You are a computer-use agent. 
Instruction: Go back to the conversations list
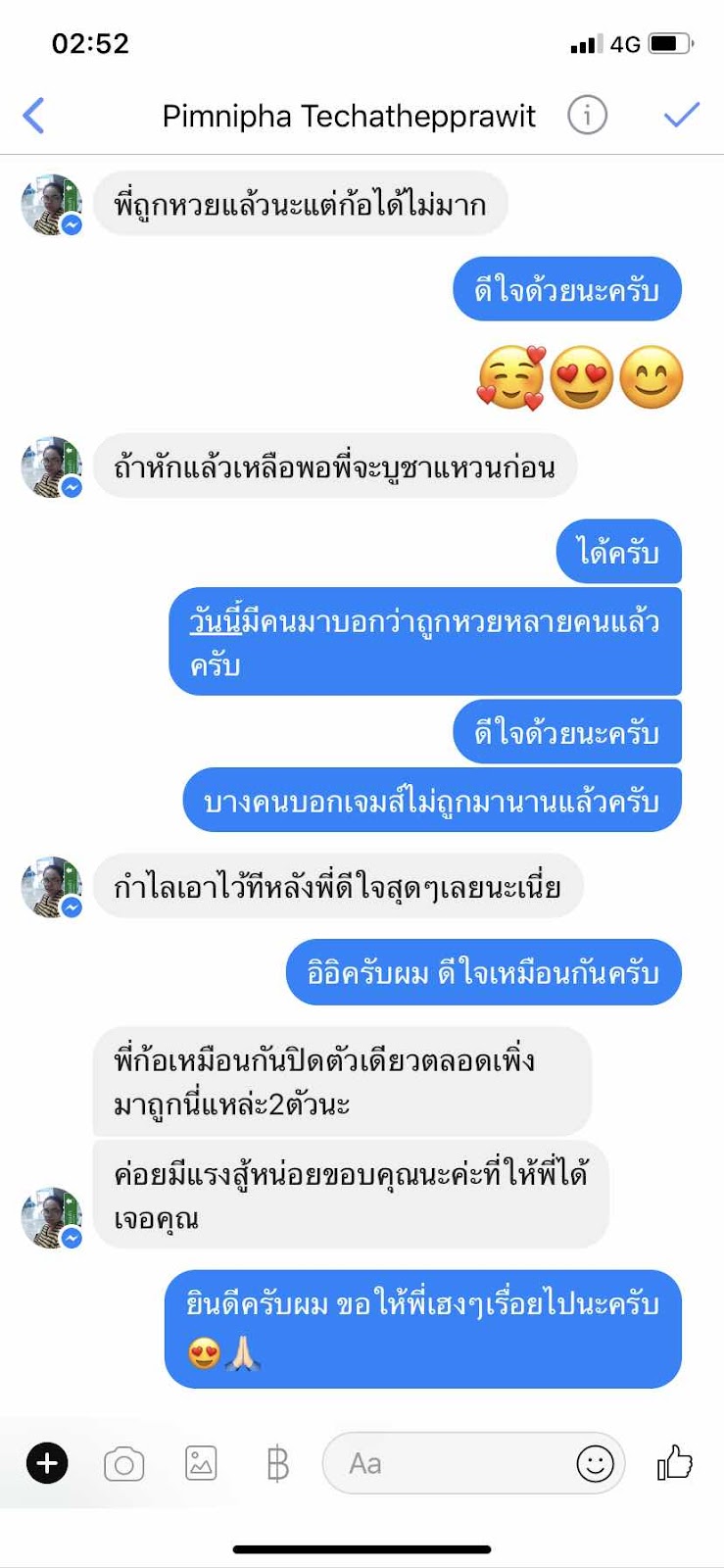coord(33,116)
